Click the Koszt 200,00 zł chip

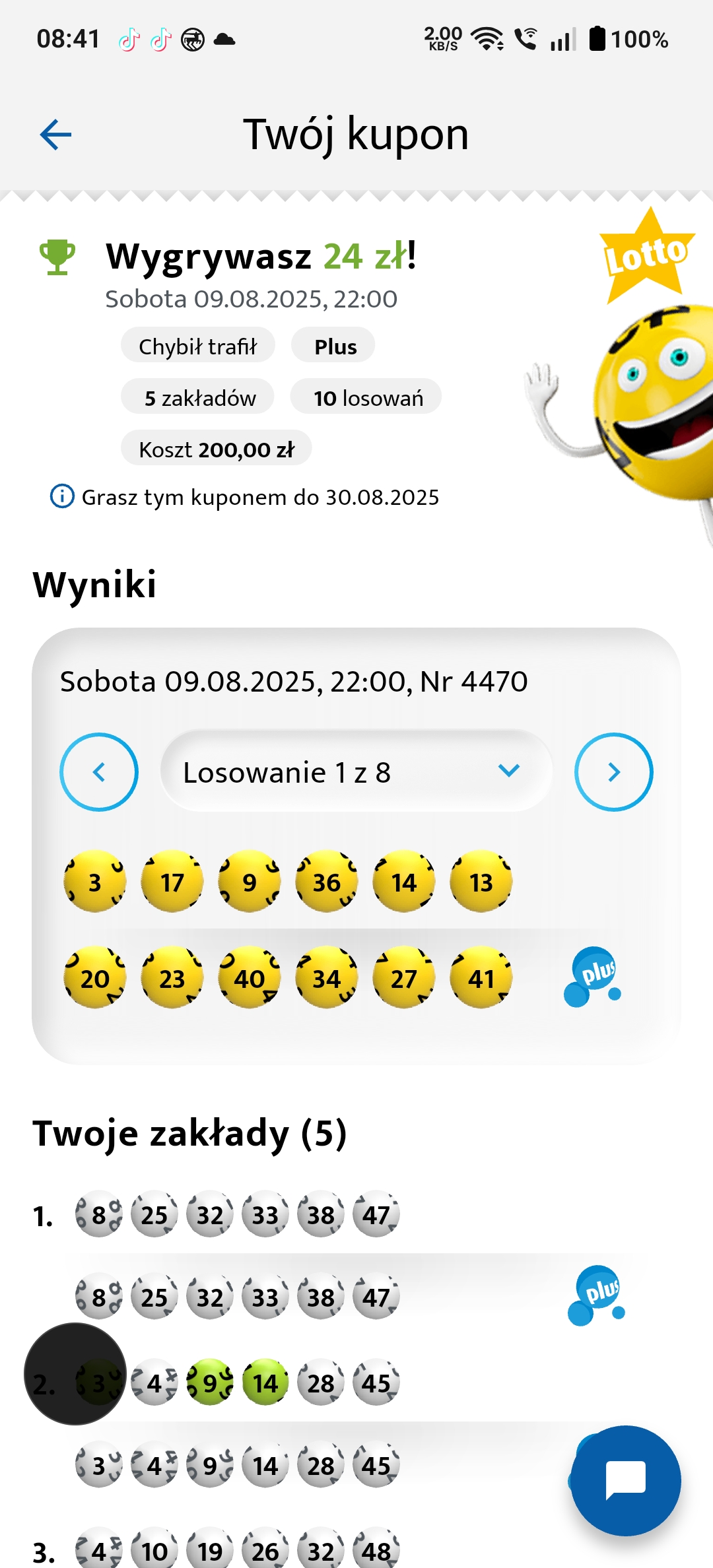click(216, 448)
